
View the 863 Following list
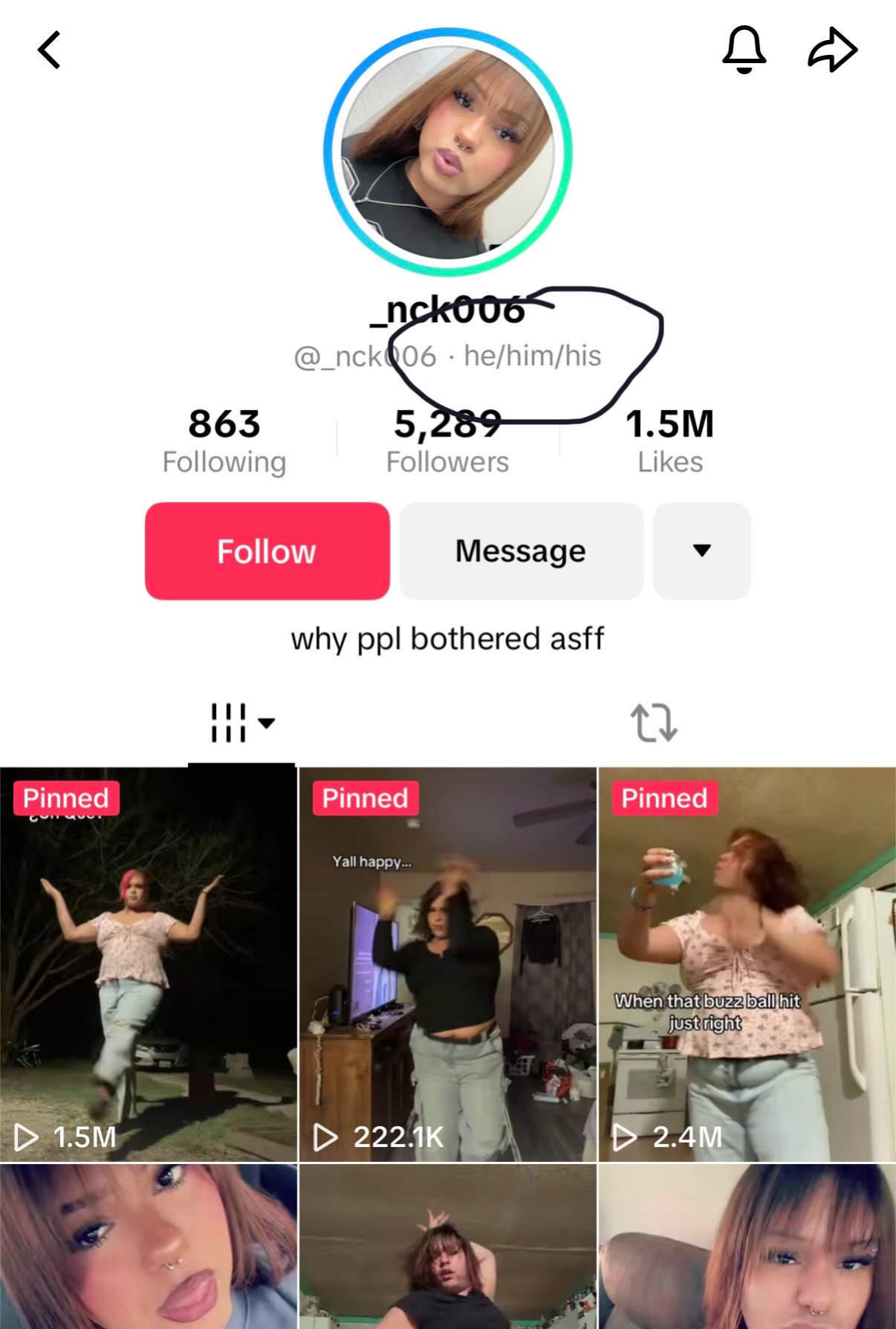click(224, 441)
